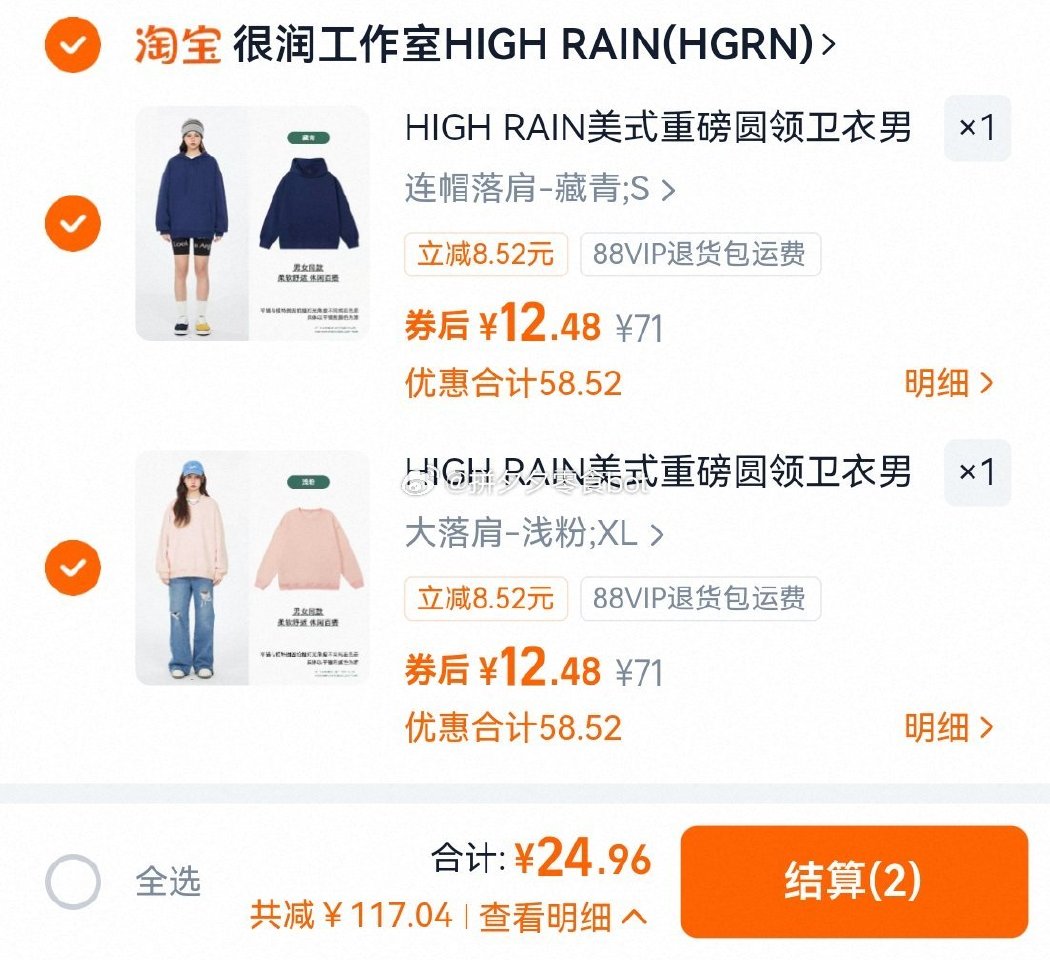Open the pink sweatshirt product image

tap(252, 567)
